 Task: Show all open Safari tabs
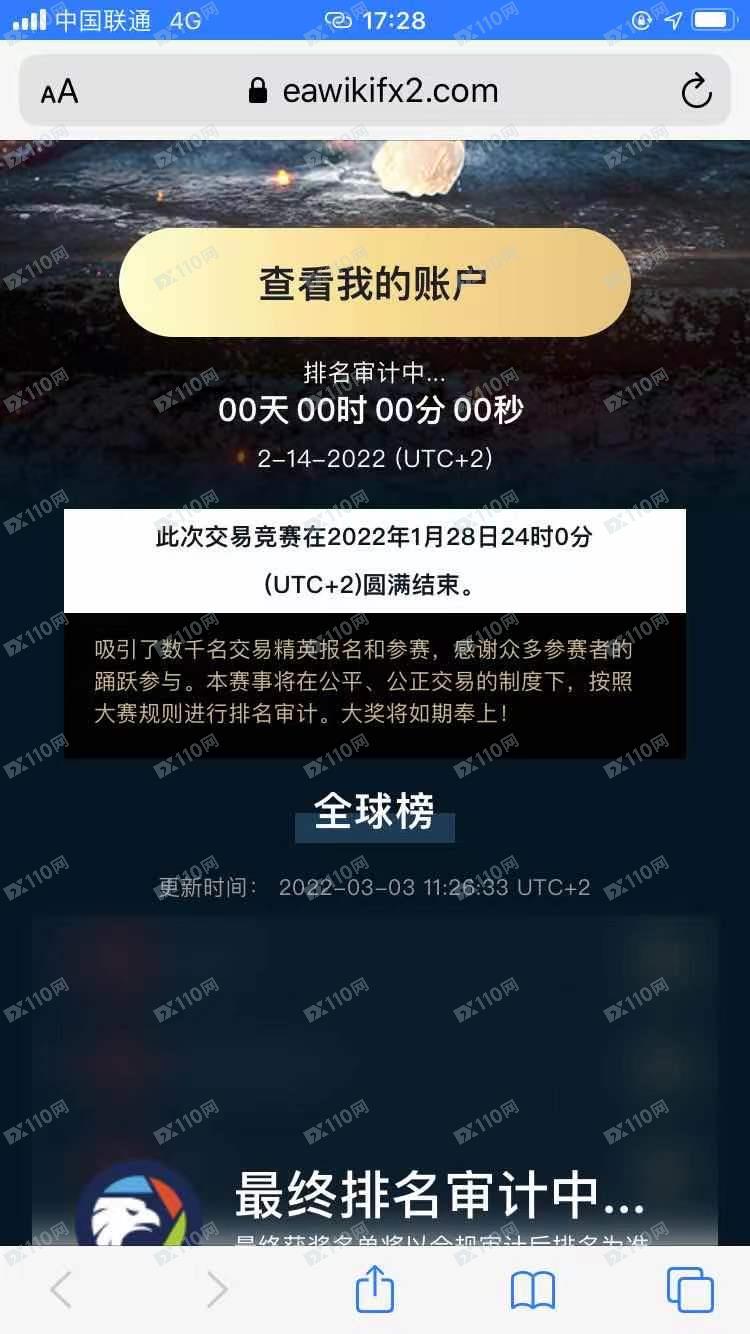[x=689, y=1290]
